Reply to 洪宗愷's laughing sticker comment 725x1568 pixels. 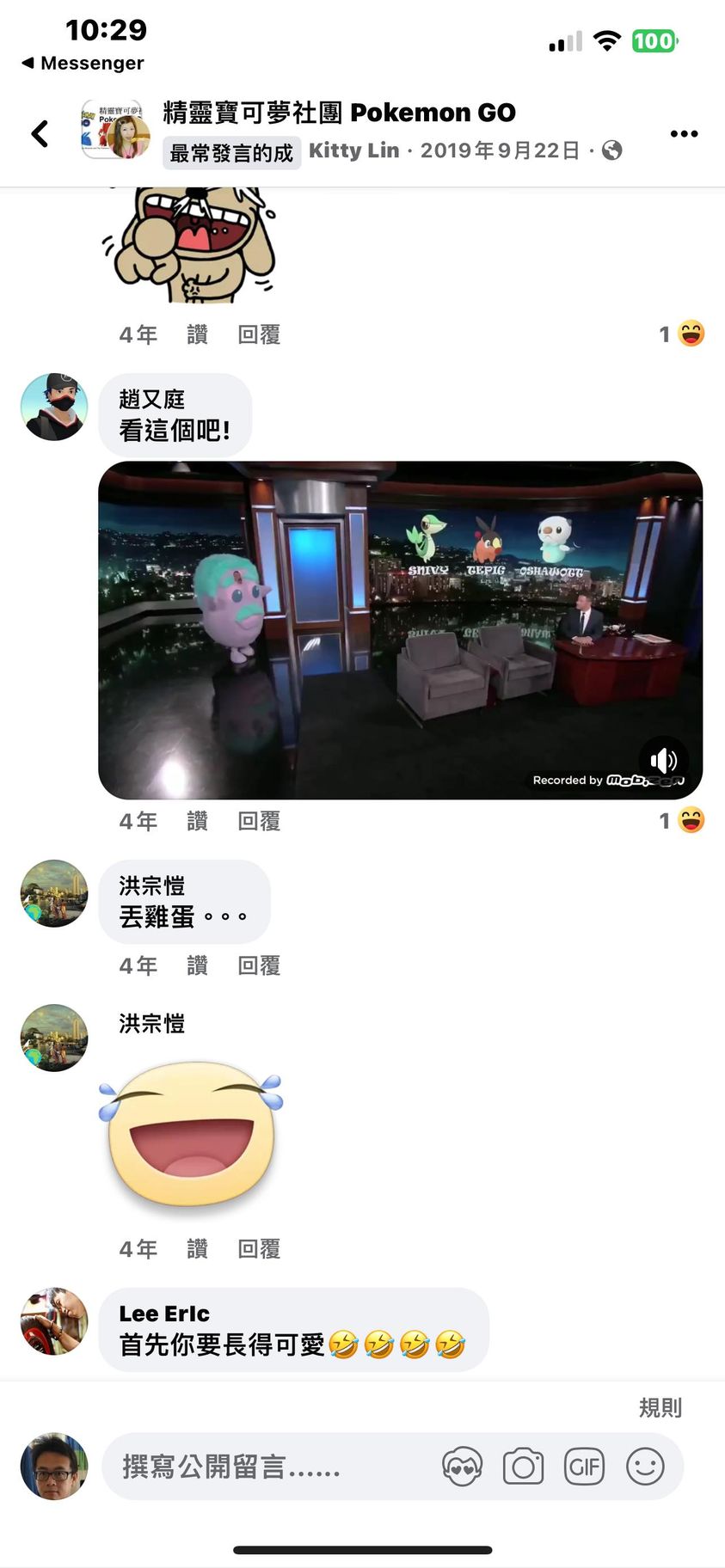pos(259,1248)
